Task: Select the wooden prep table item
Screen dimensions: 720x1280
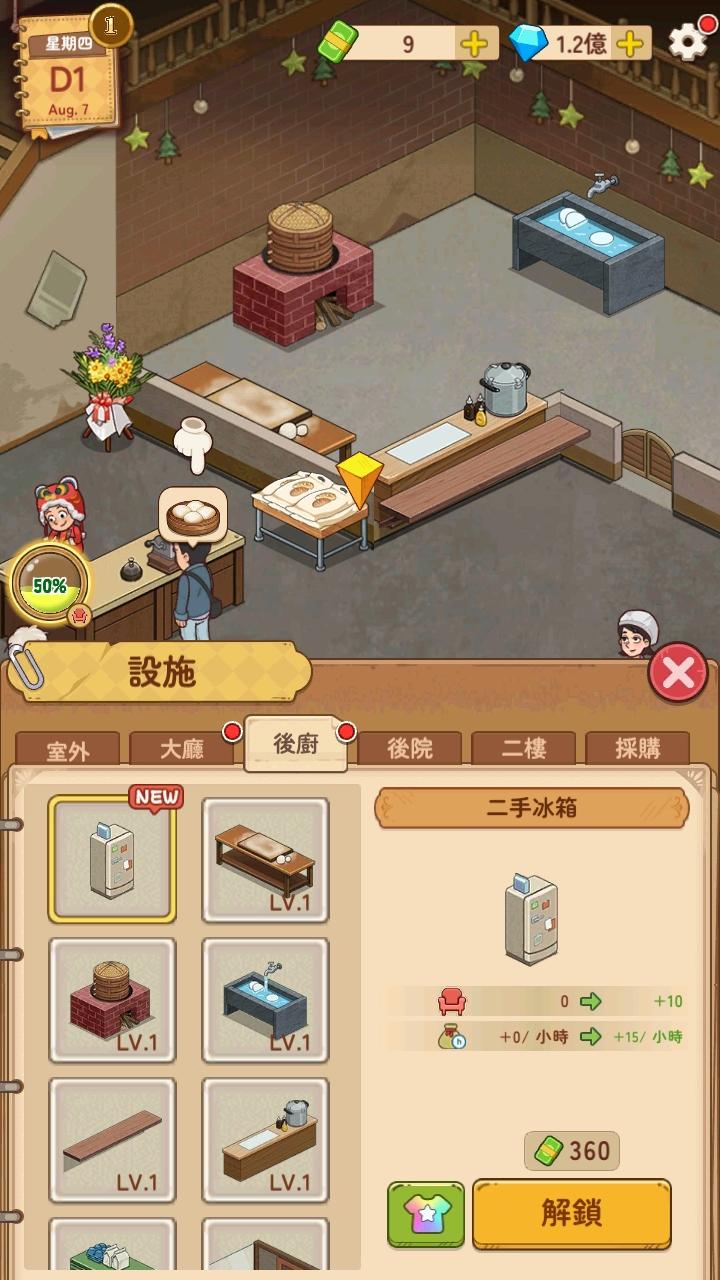Action: [266, 860]
